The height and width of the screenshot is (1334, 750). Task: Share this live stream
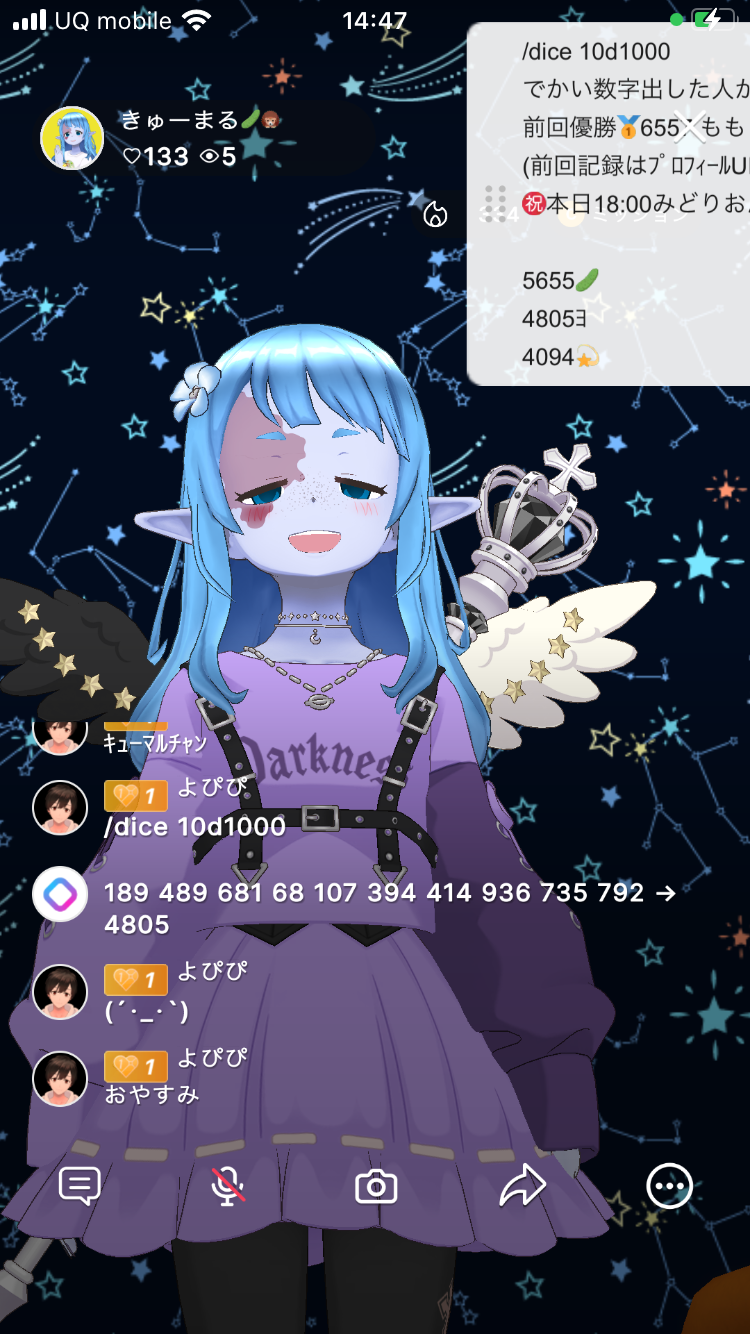[522, 1187]
